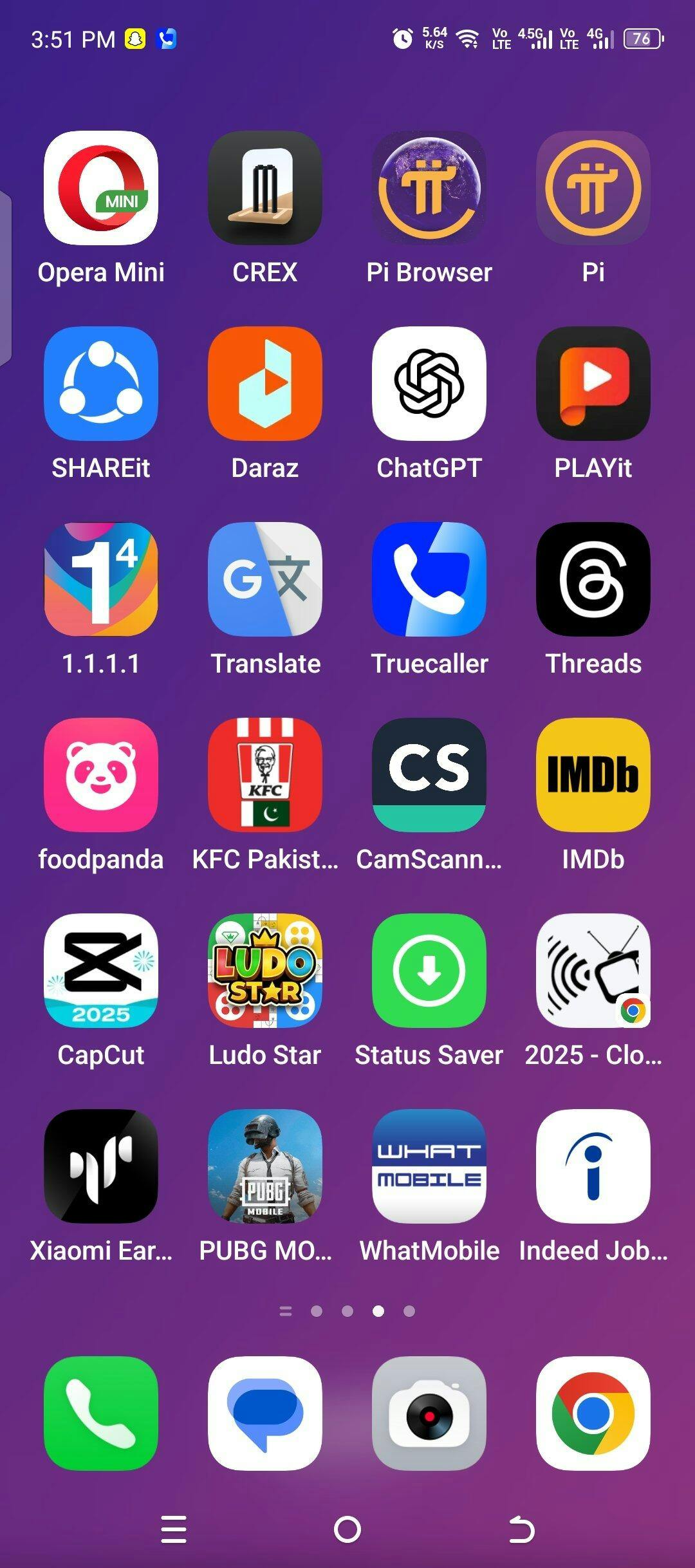This screenshot has height=1568, width=695.
Task: Start ChatGPT
Action: (x=429, y=384)
